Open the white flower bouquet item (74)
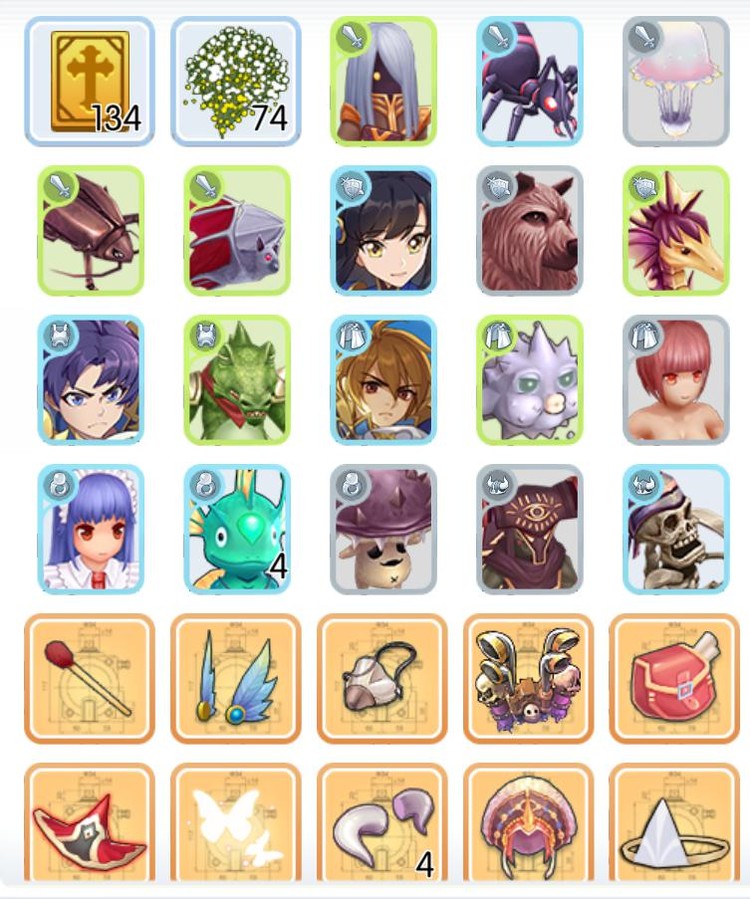 point(236,81)
